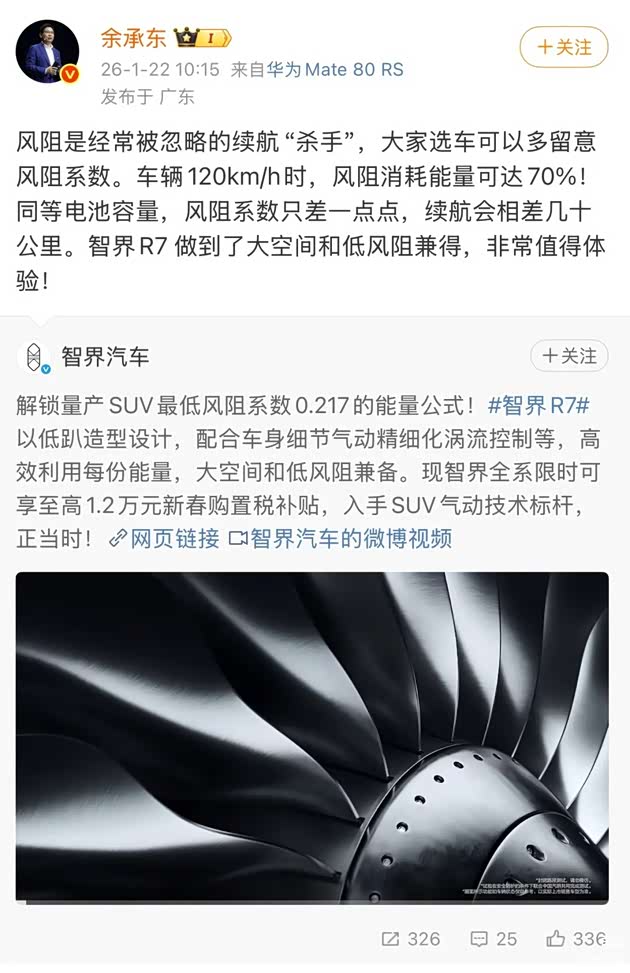Viewport: 630px width, 973px height.
Task: Open 智界汽车 account avatar in reposted card
Action: [34, 357]
